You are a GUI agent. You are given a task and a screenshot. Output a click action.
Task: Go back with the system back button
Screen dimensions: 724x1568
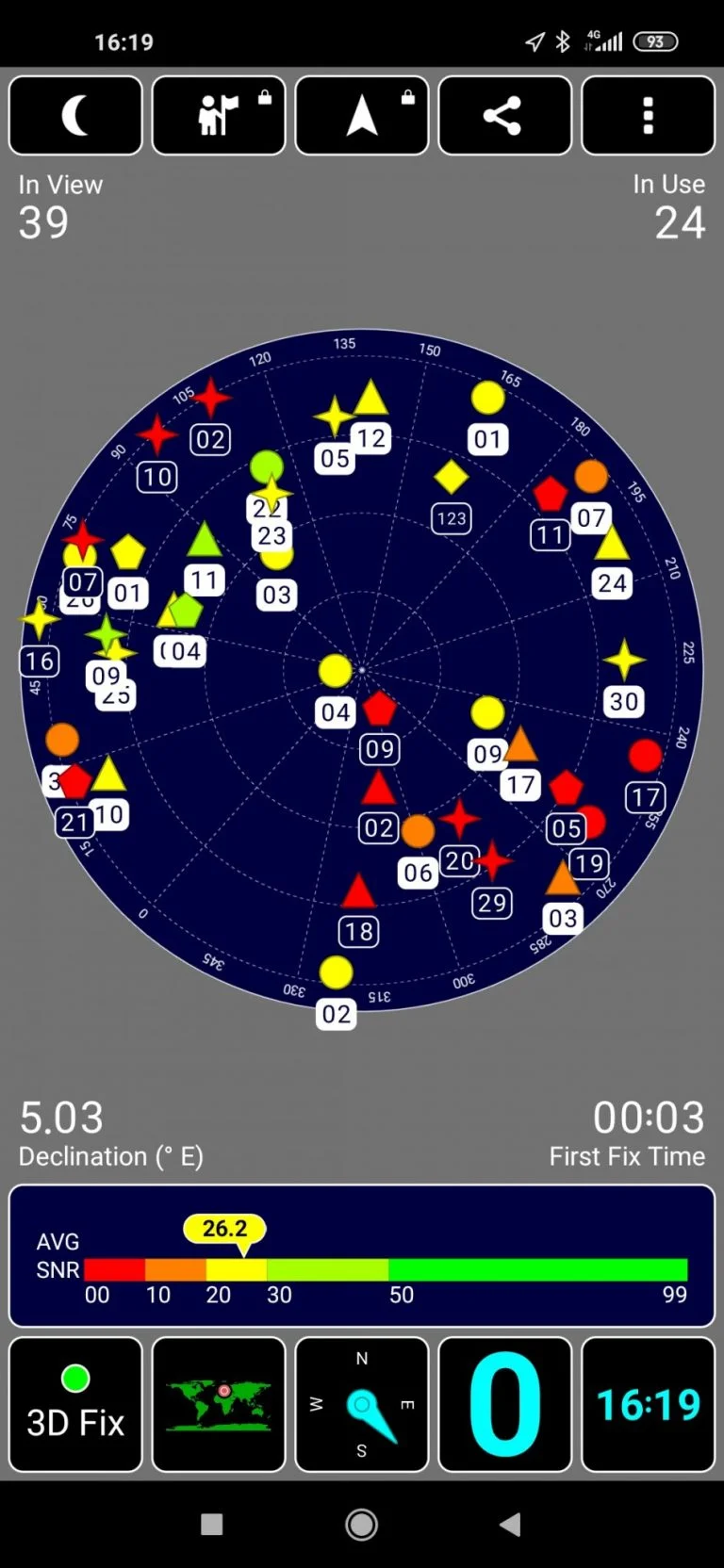click(510, 1524)
